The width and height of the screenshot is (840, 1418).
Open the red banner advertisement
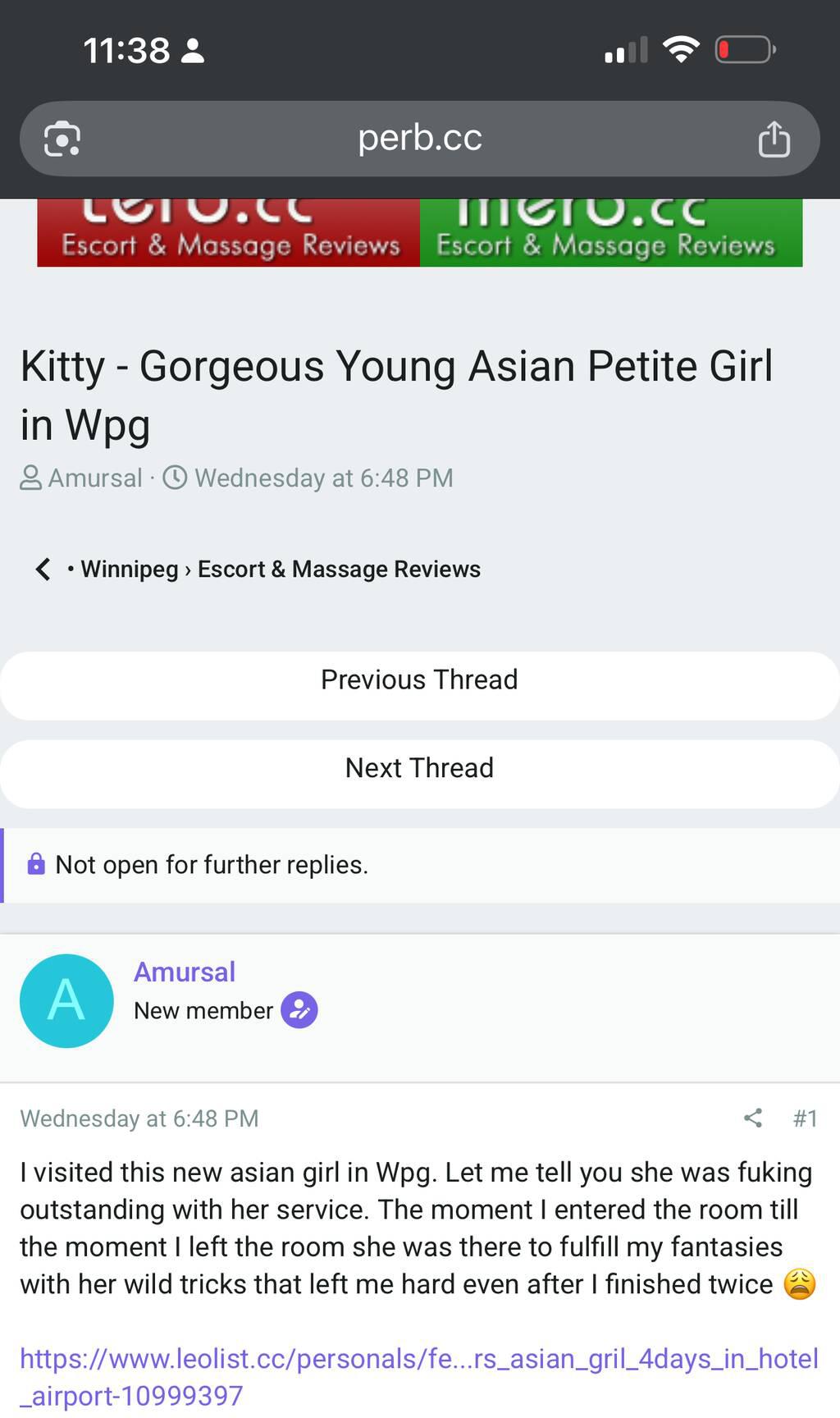coord(229,234)
